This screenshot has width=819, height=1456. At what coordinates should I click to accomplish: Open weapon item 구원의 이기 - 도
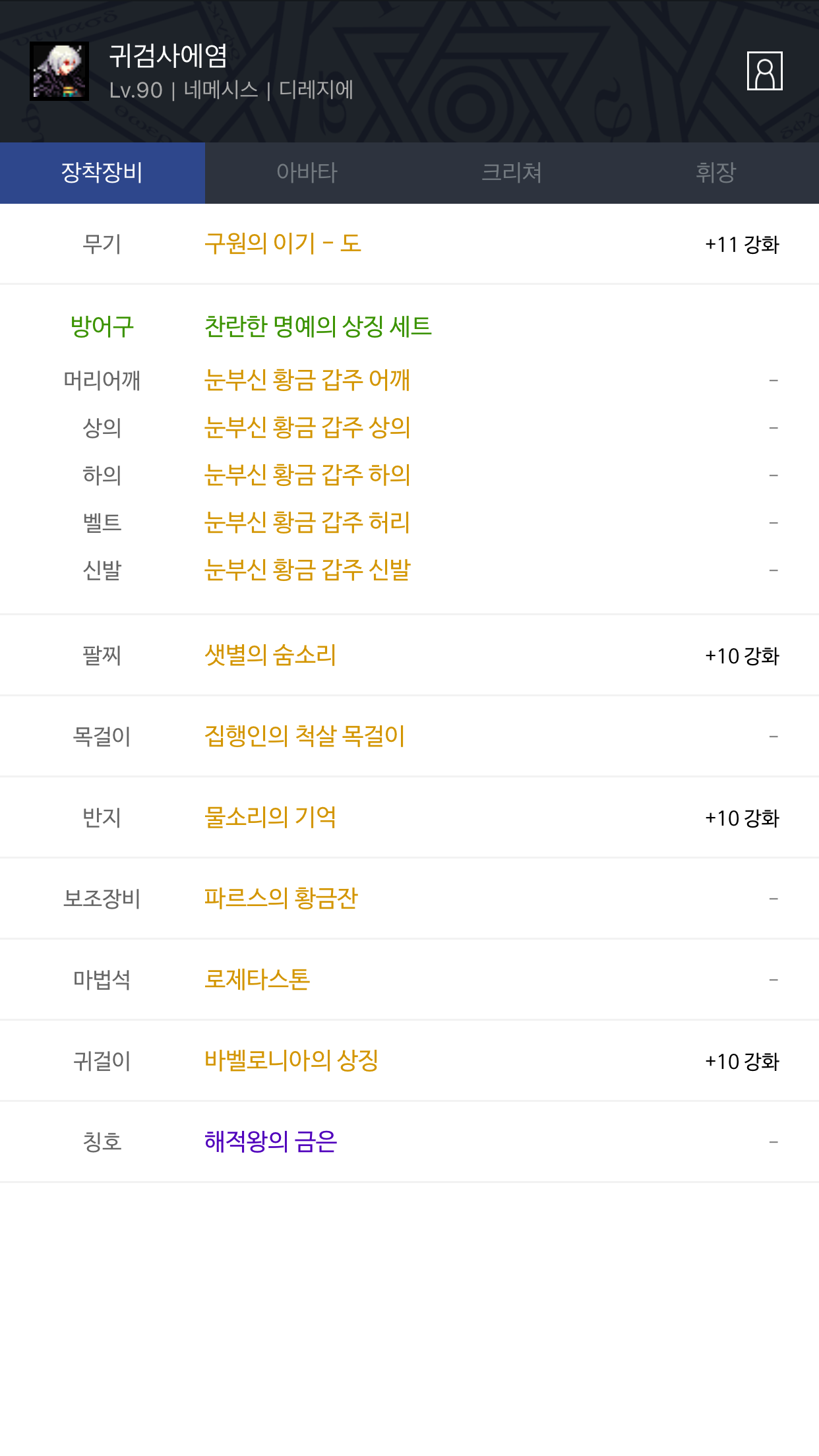click(283, 243)
